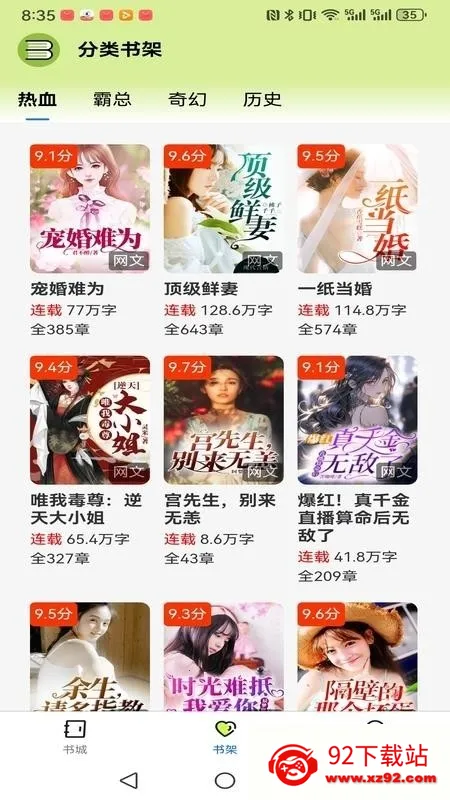Switch to the 霸总 tab
Image resolution: width=450 pixels, height=800 pixels.
tap(112, 99)
